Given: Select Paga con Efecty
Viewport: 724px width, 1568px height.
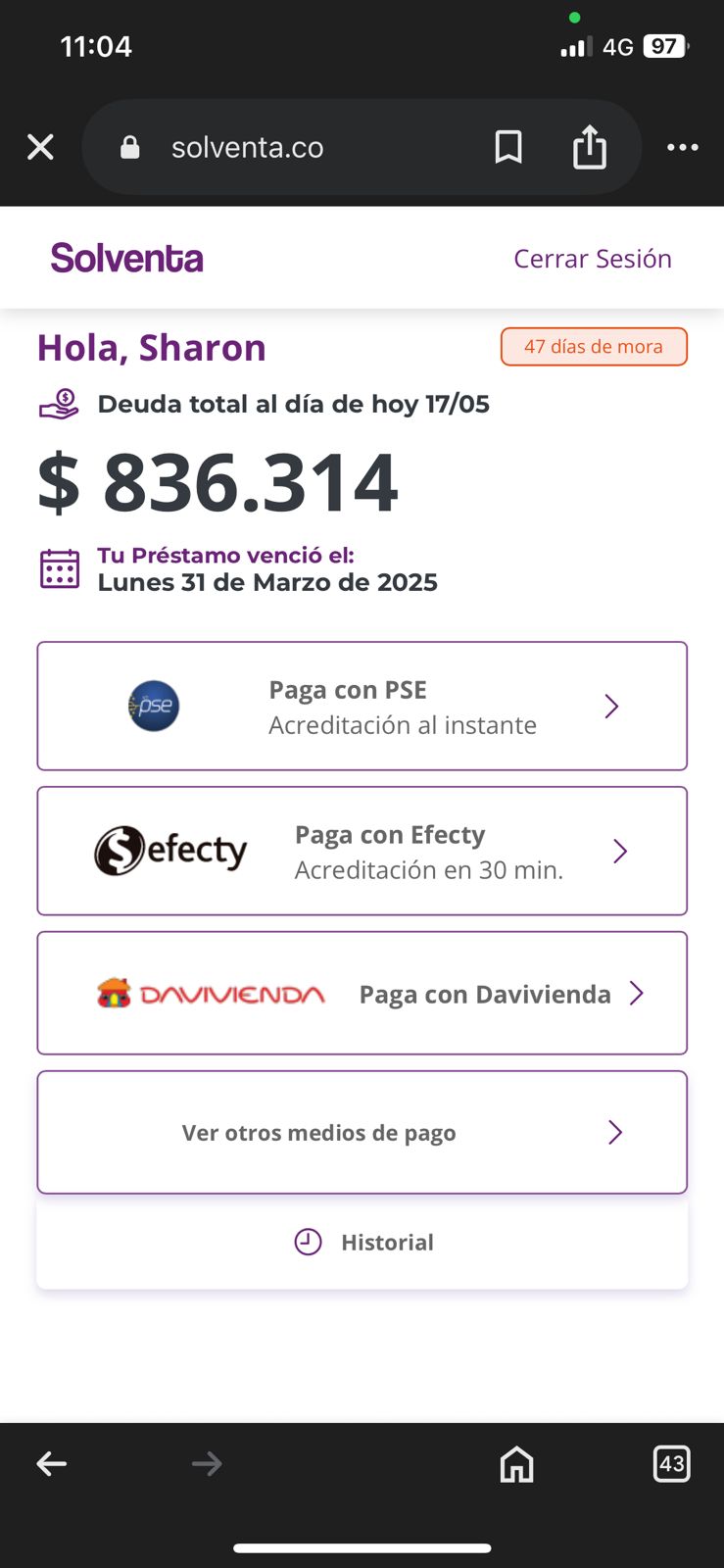Looking at the screenshot, I should point(362,851).
